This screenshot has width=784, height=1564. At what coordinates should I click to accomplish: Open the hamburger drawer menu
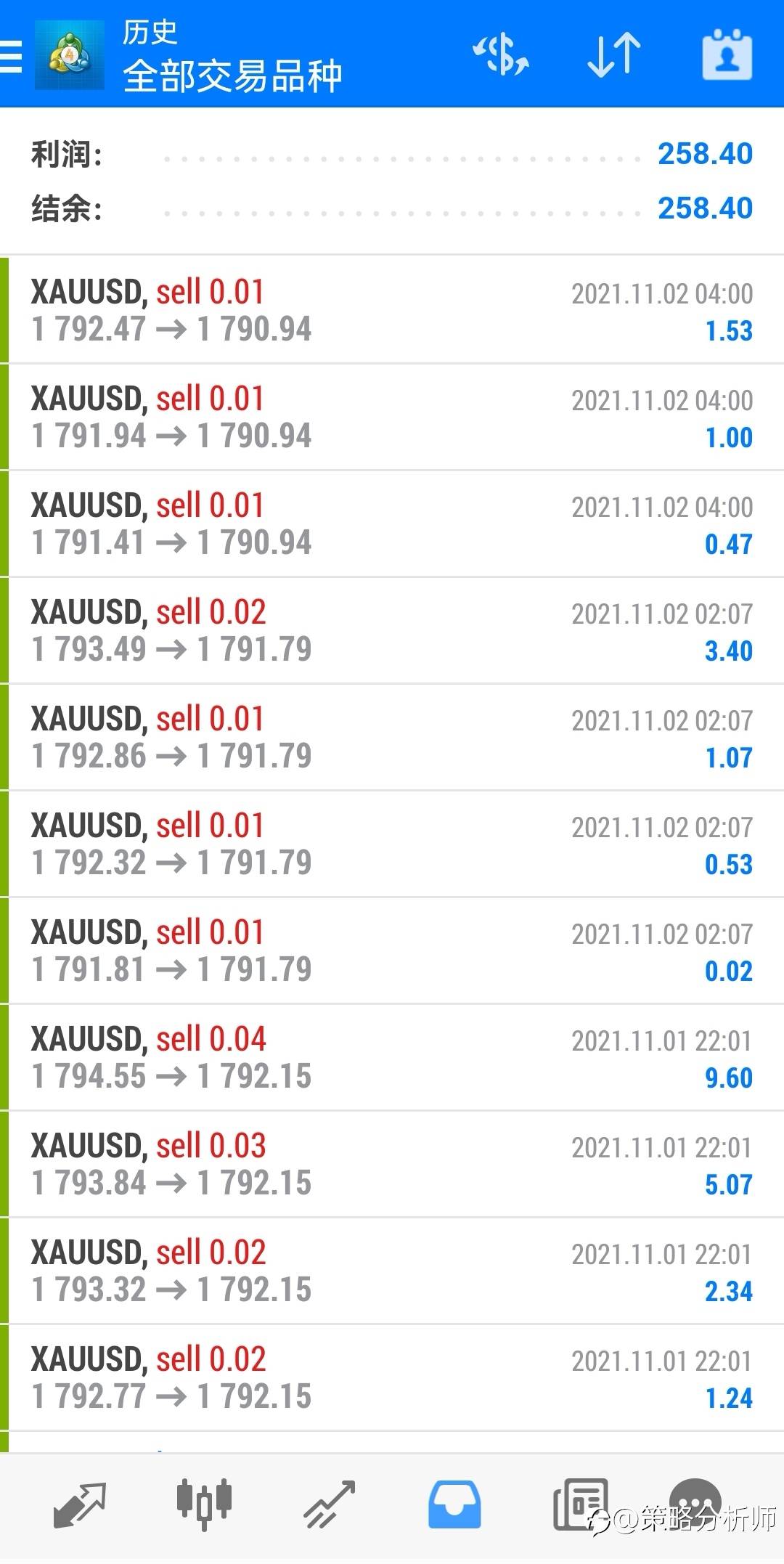point(11,56)
